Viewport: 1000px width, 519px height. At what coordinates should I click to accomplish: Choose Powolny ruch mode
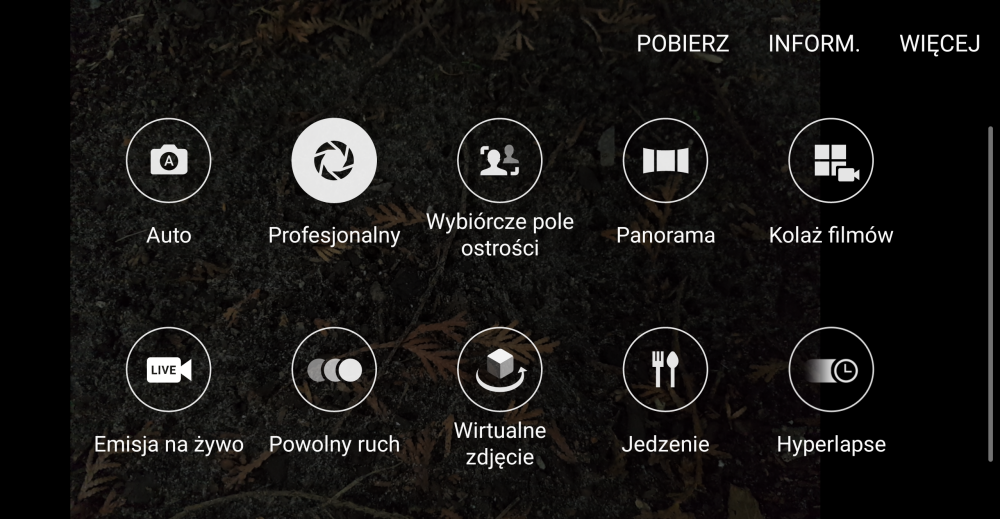[334, 370]
